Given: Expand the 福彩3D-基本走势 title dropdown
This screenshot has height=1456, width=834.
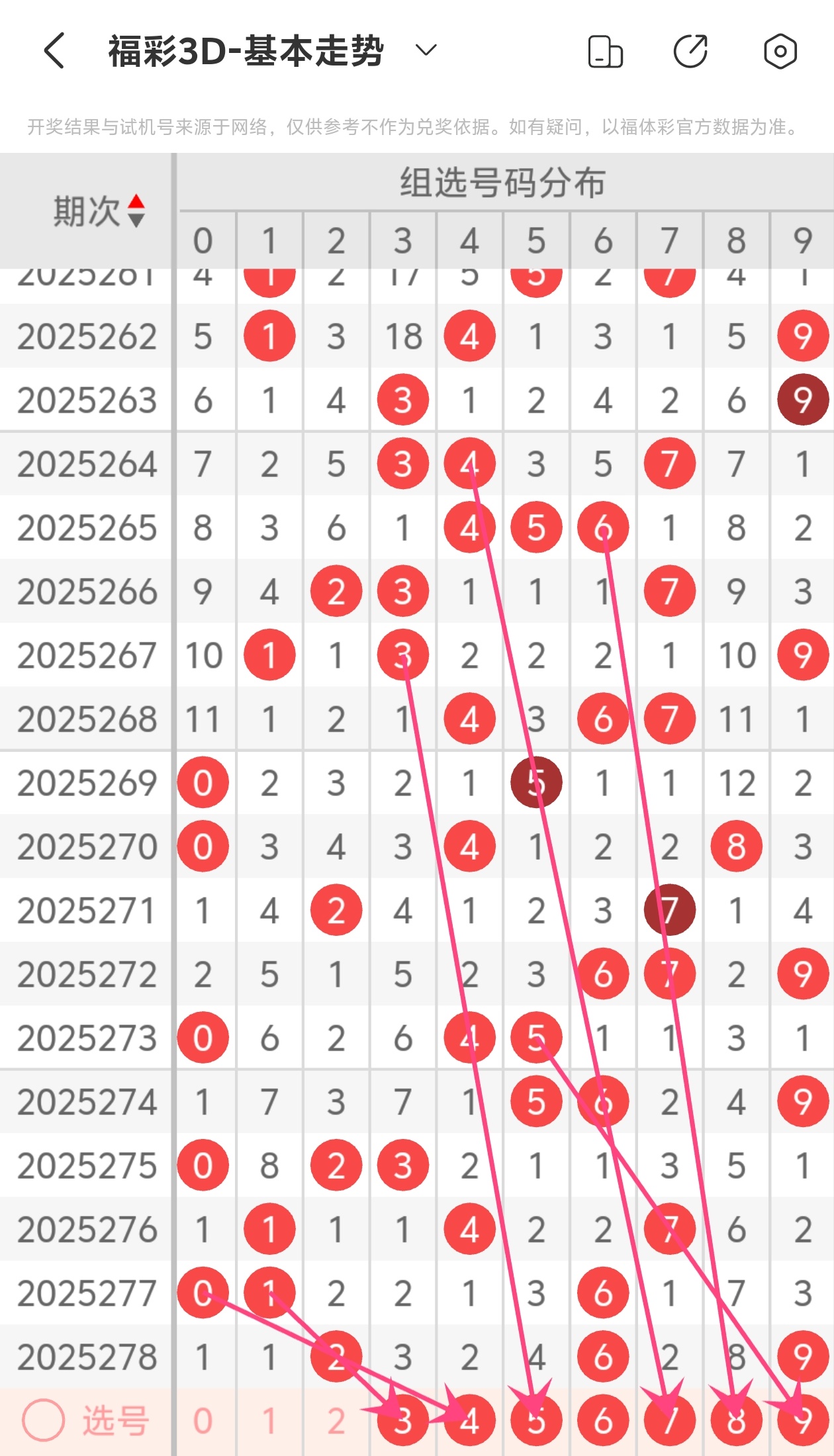Looking at the screenshot, I should pos(426,50).
